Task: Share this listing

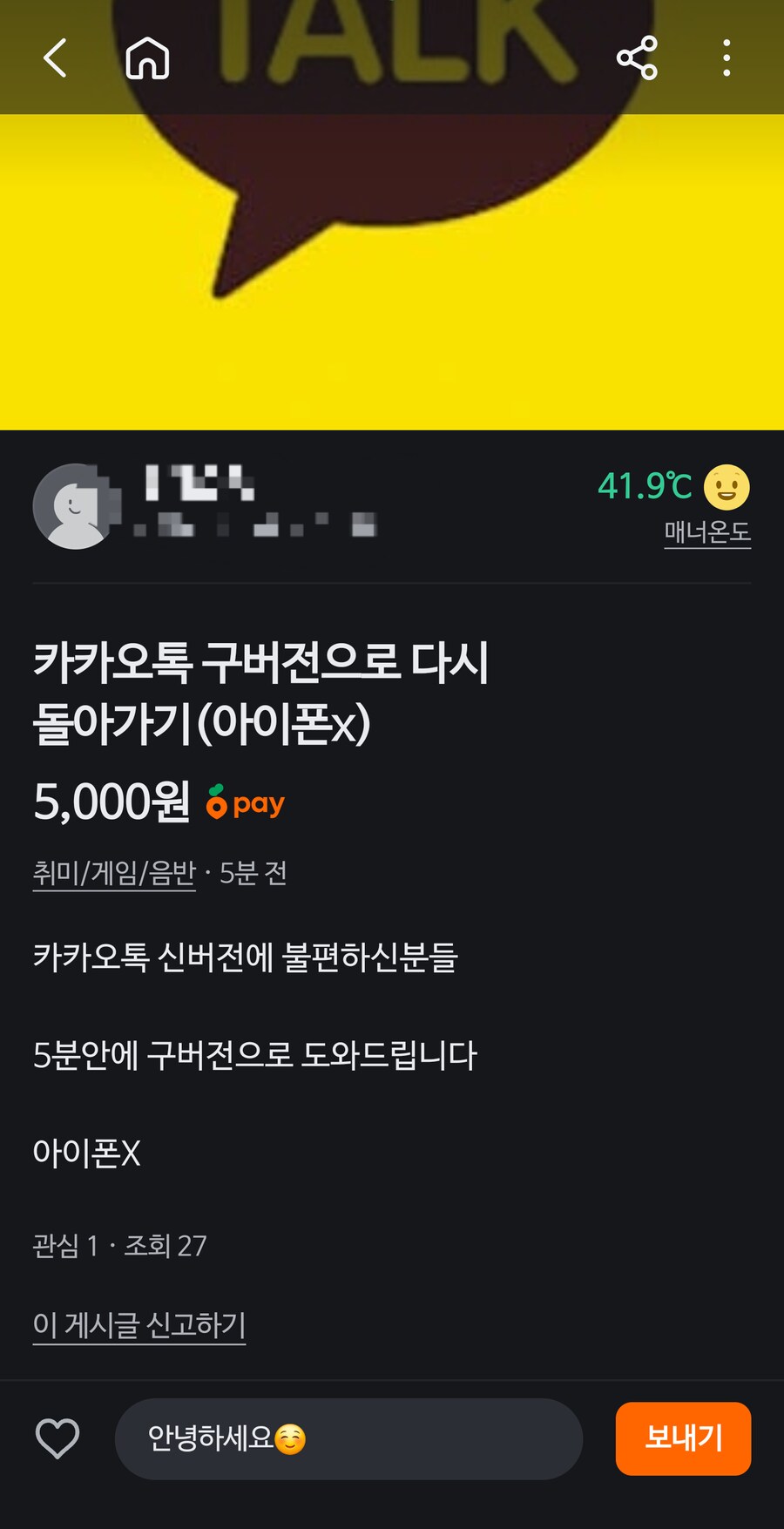Action: [x=637, y=58]
